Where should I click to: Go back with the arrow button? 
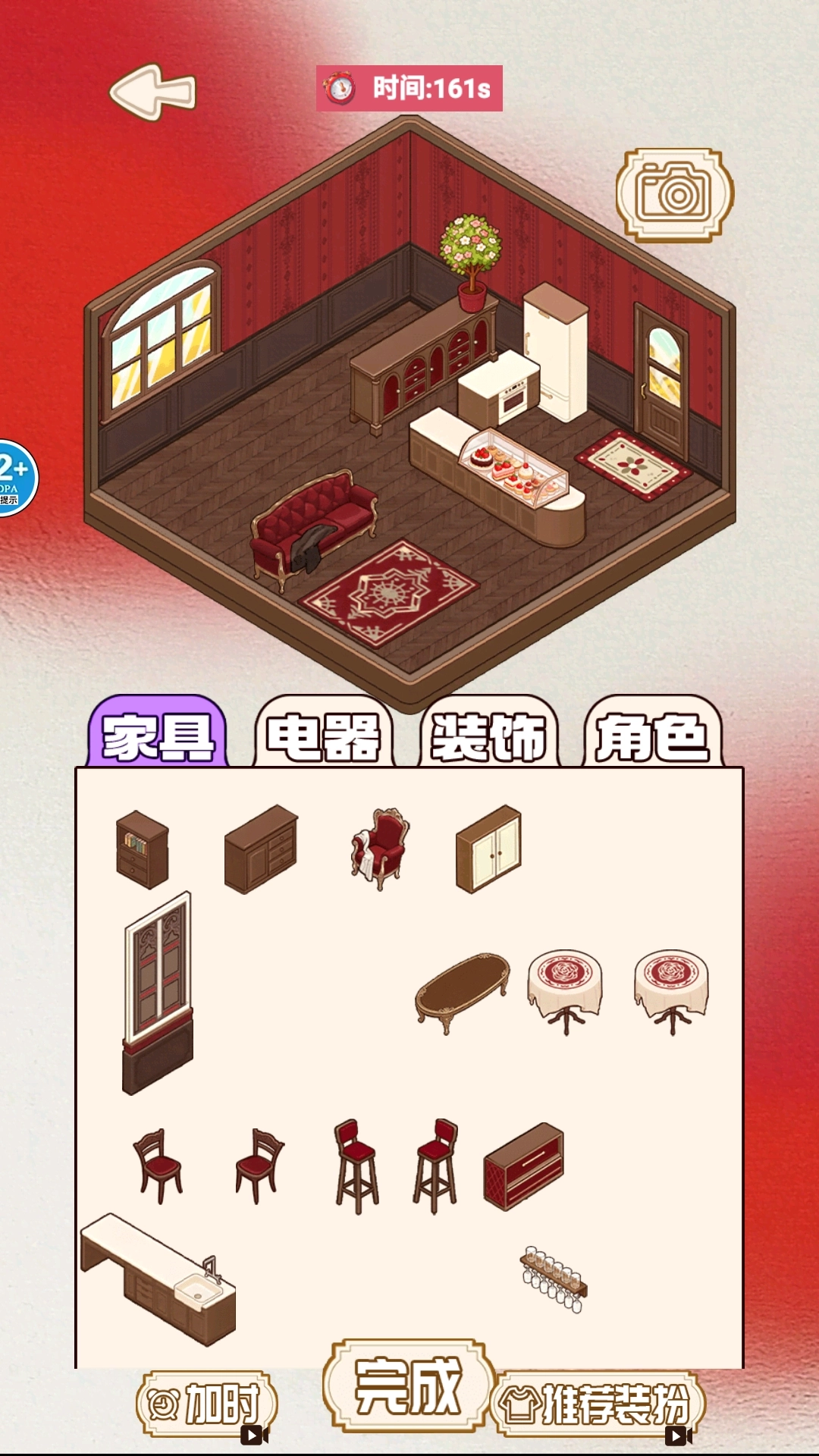click(153, 92)
